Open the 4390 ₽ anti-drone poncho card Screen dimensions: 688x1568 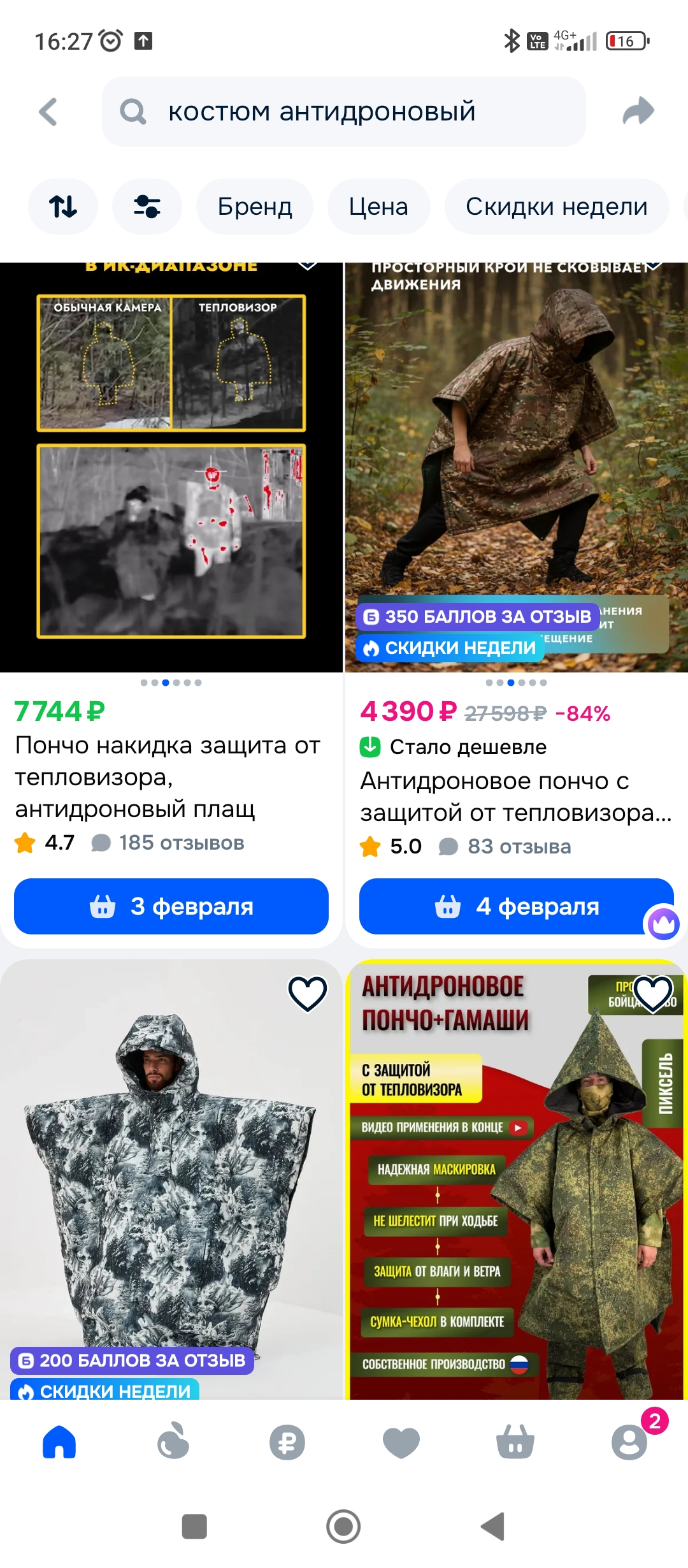(x=515, y=797)
